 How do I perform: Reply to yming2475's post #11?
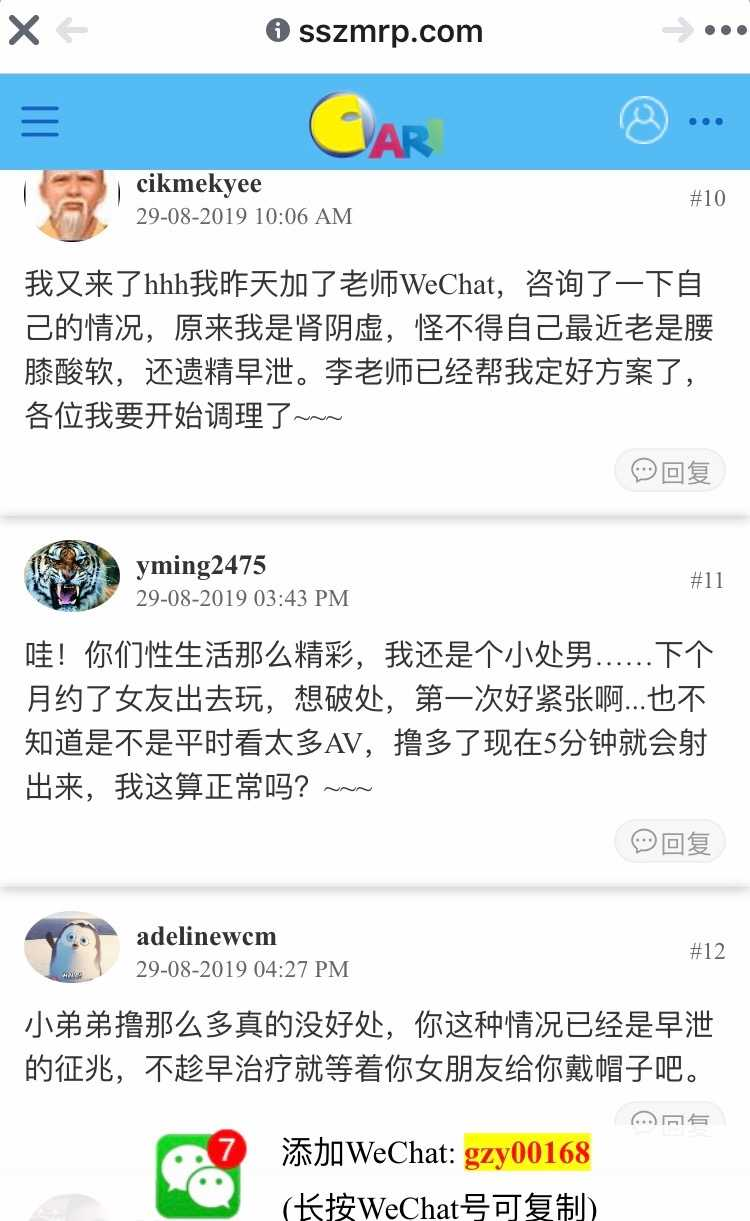pyautogui.click(x=670, y=842)
